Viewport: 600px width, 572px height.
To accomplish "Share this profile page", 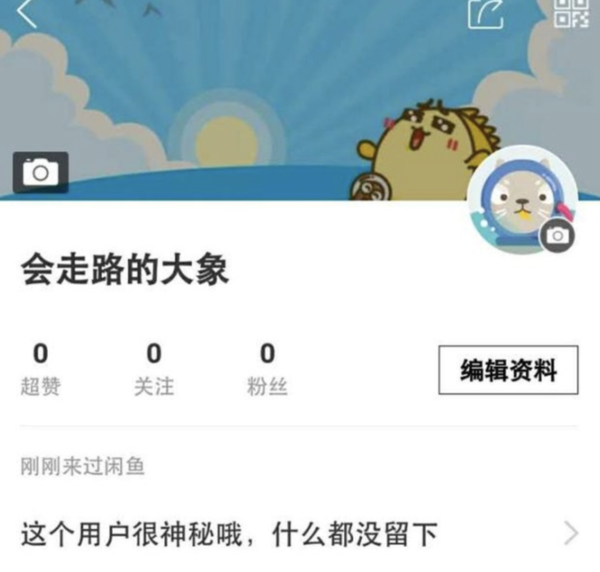I will point(487,13).
